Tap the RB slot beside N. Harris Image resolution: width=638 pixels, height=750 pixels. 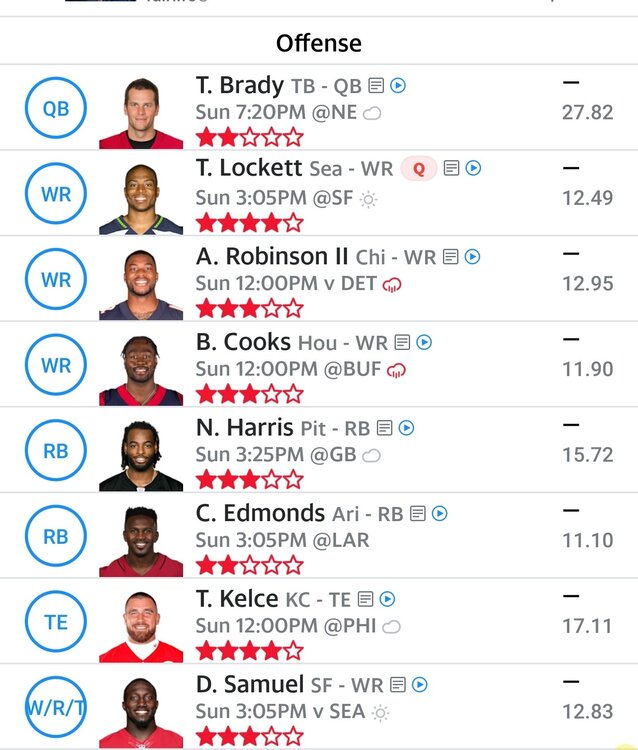pos(56,451)
